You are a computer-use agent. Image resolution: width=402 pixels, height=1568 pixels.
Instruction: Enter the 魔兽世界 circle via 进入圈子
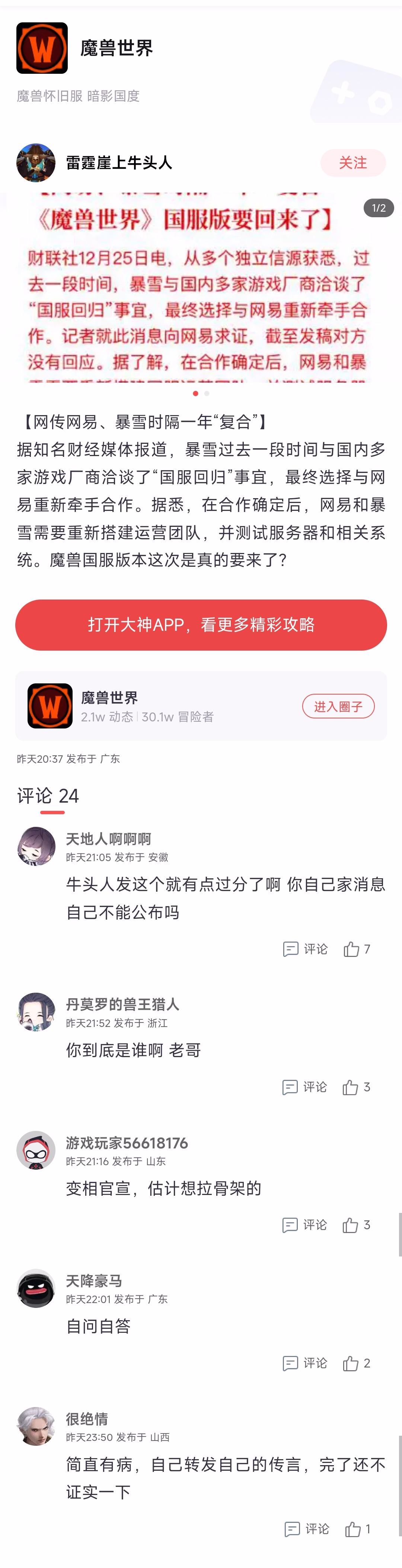click(x=338, y=706)
